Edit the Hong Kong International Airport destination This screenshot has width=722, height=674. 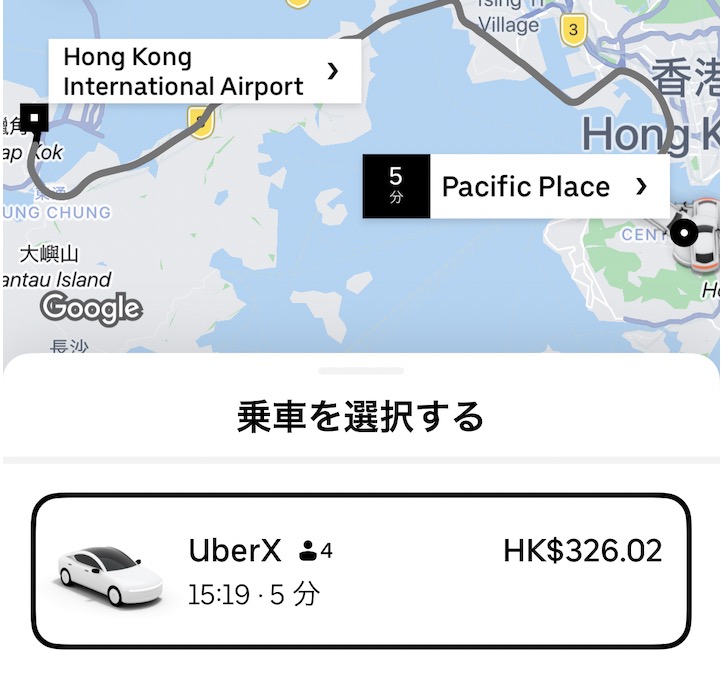204,71
